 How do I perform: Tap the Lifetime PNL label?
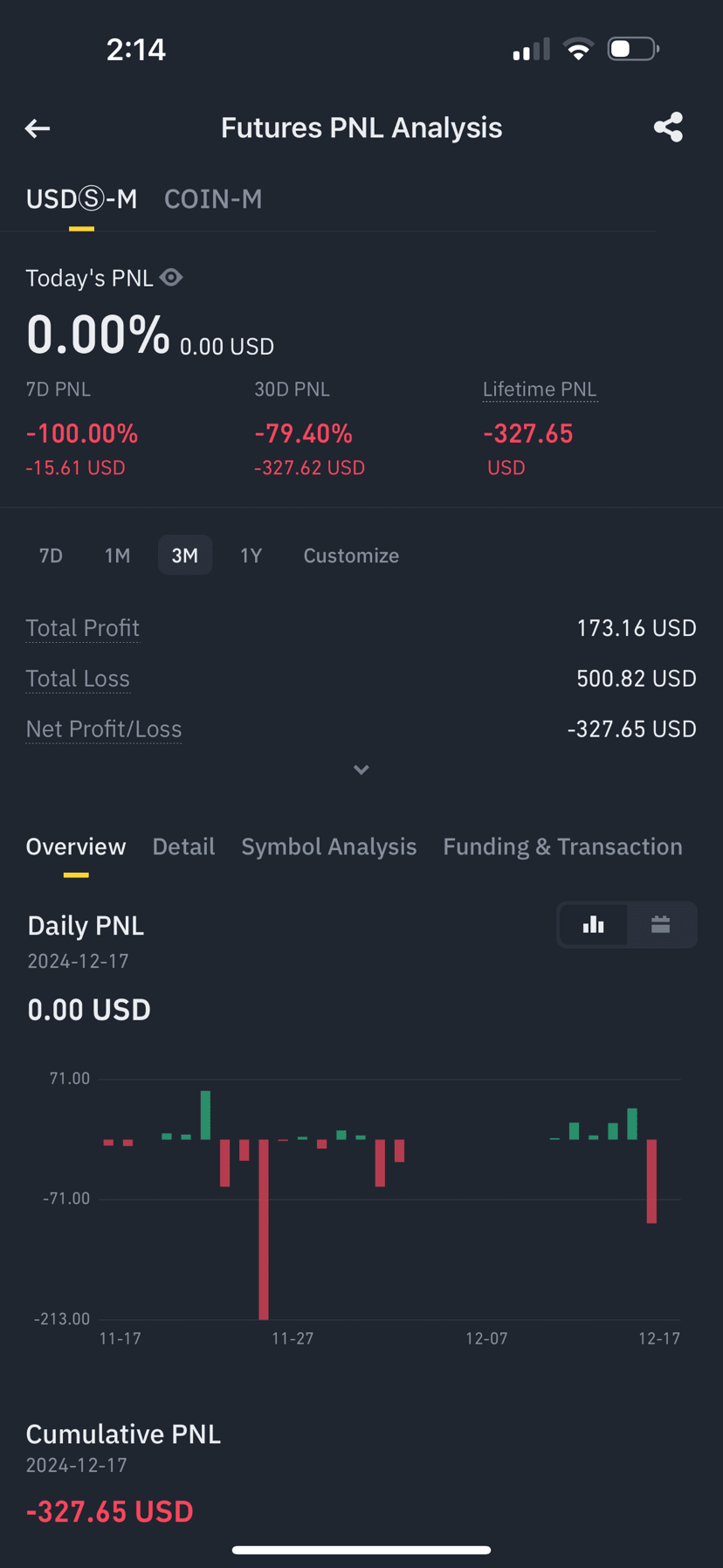coord(540,390)
